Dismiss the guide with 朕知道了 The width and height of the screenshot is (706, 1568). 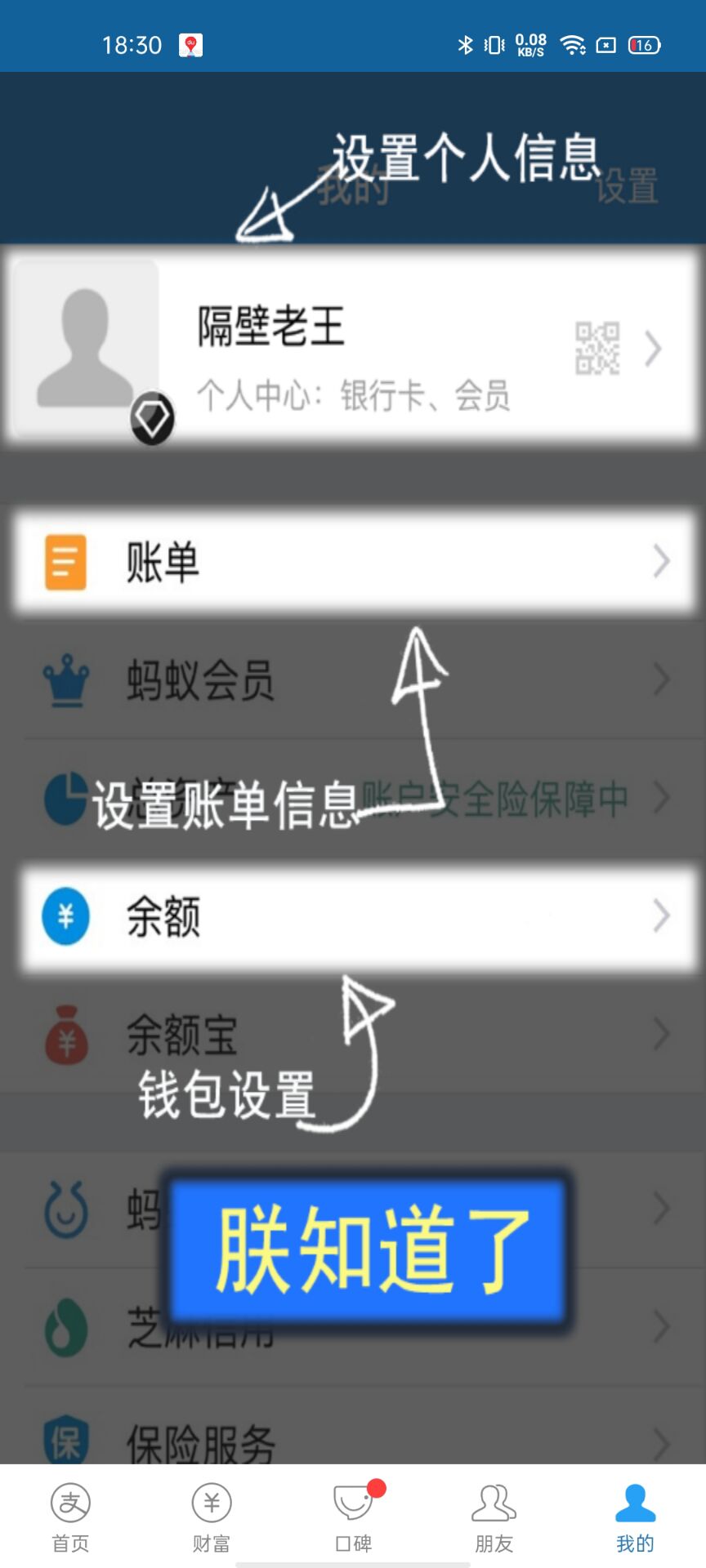[368, 1249]
